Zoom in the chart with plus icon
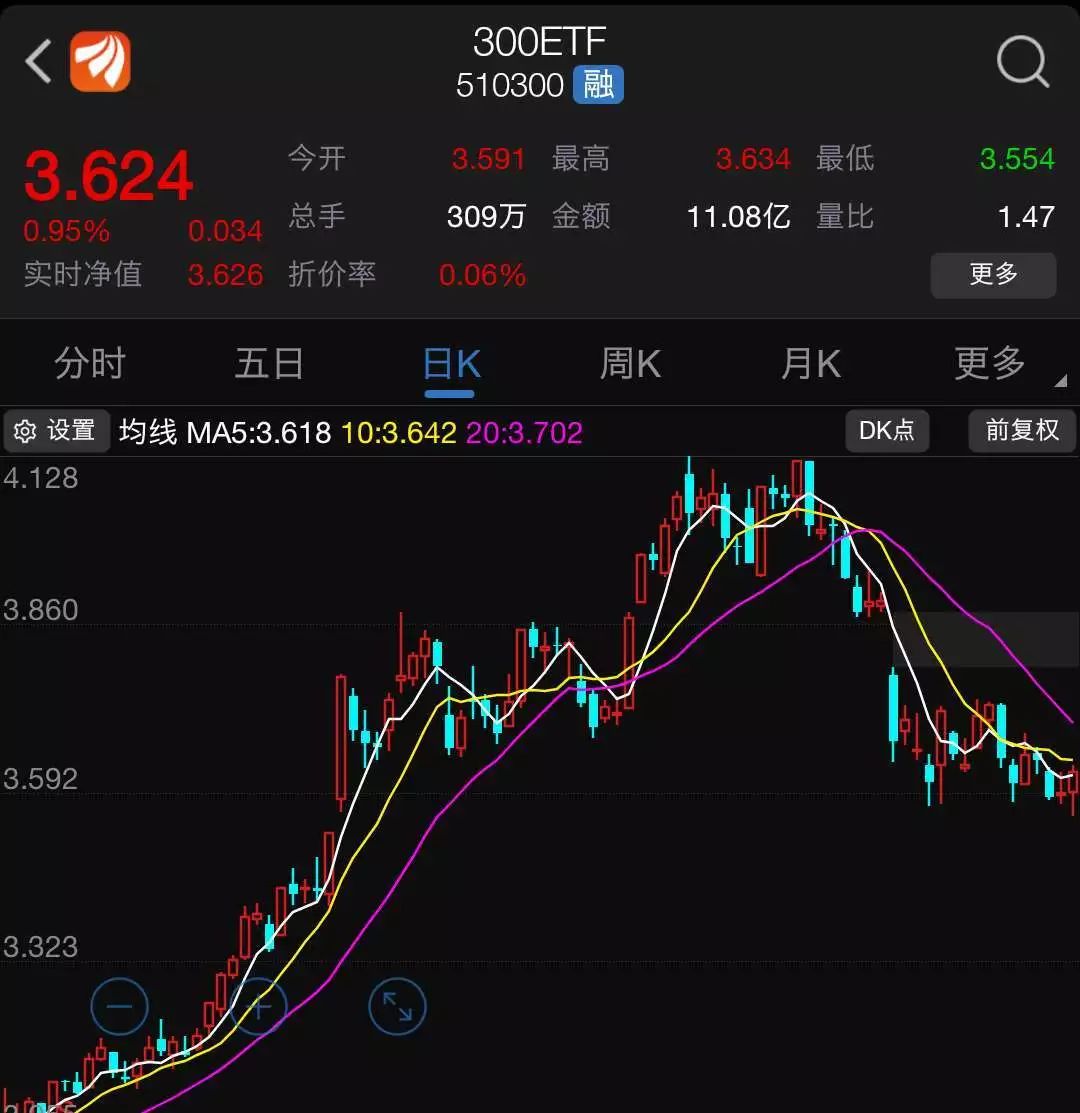Image resolution: width=1080 pixels, height=1113 pixels. tap(258, 1006)
